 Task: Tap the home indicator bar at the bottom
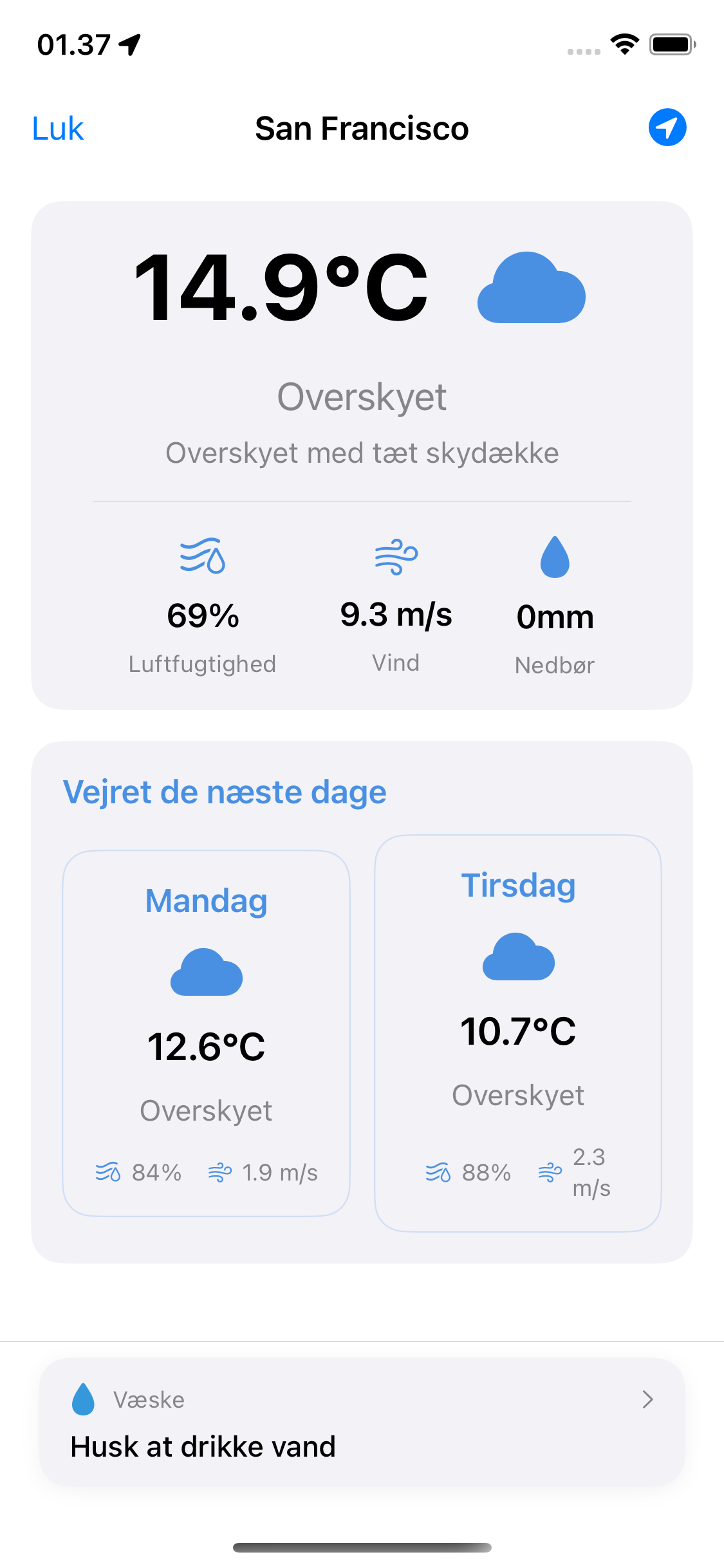362,1547
